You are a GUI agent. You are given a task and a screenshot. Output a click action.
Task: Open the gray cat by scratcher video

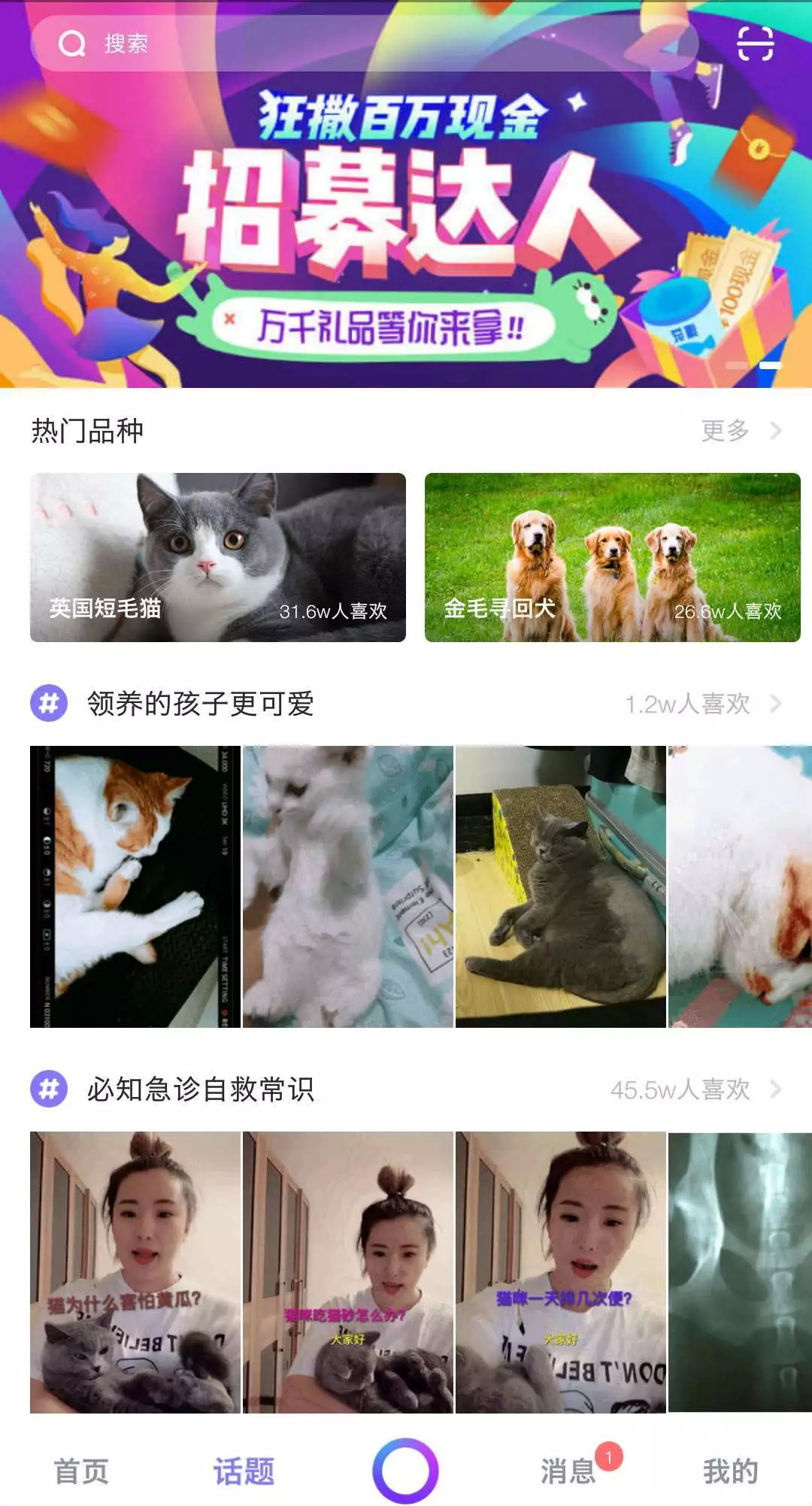(x=561, y=886)
